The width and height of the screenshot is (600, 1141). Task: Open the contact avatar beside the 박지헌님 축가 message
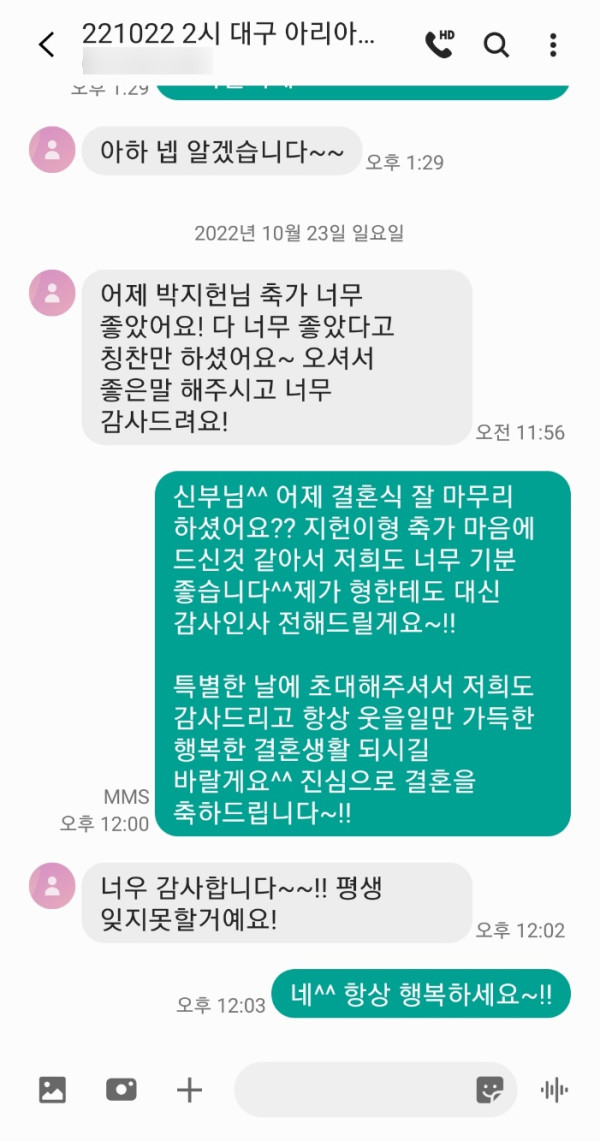pos(52,293)
